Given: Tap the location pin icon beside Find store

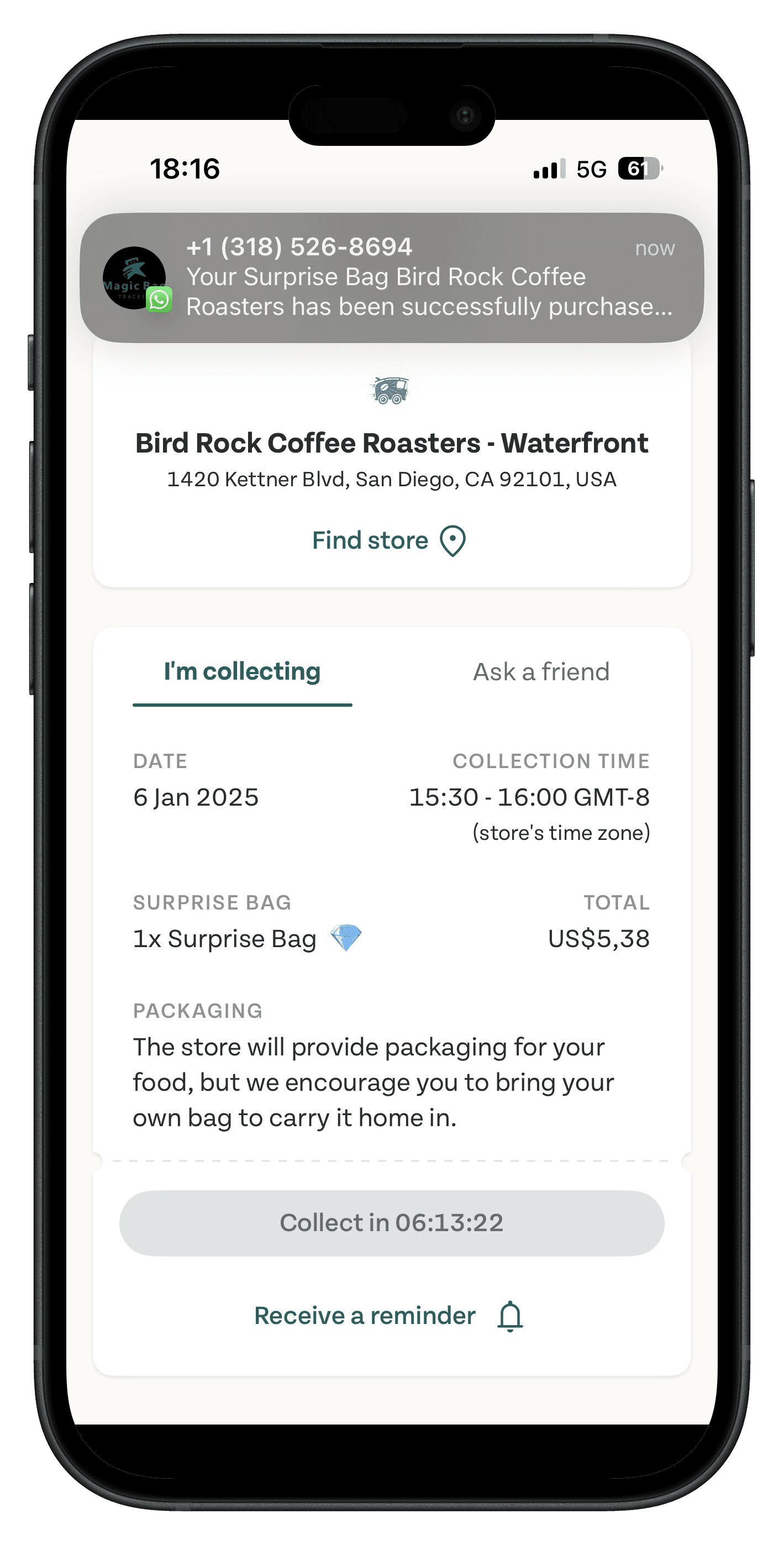Looking at the screenshot, I should pos(454,540).
